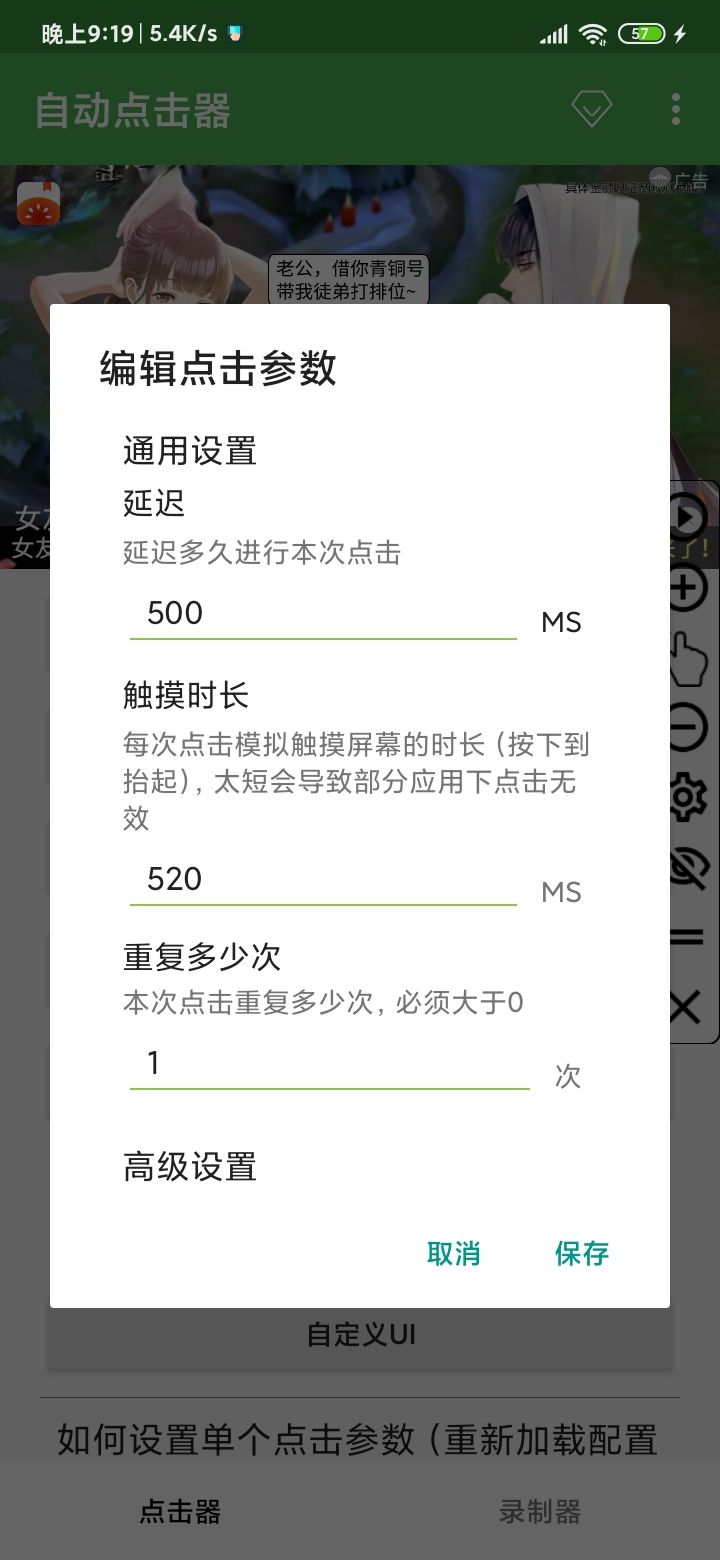This screenshot has height=1560, width=720.
Task: Edit the 500 MS delay input field
Action: click(x=320, y=612)
